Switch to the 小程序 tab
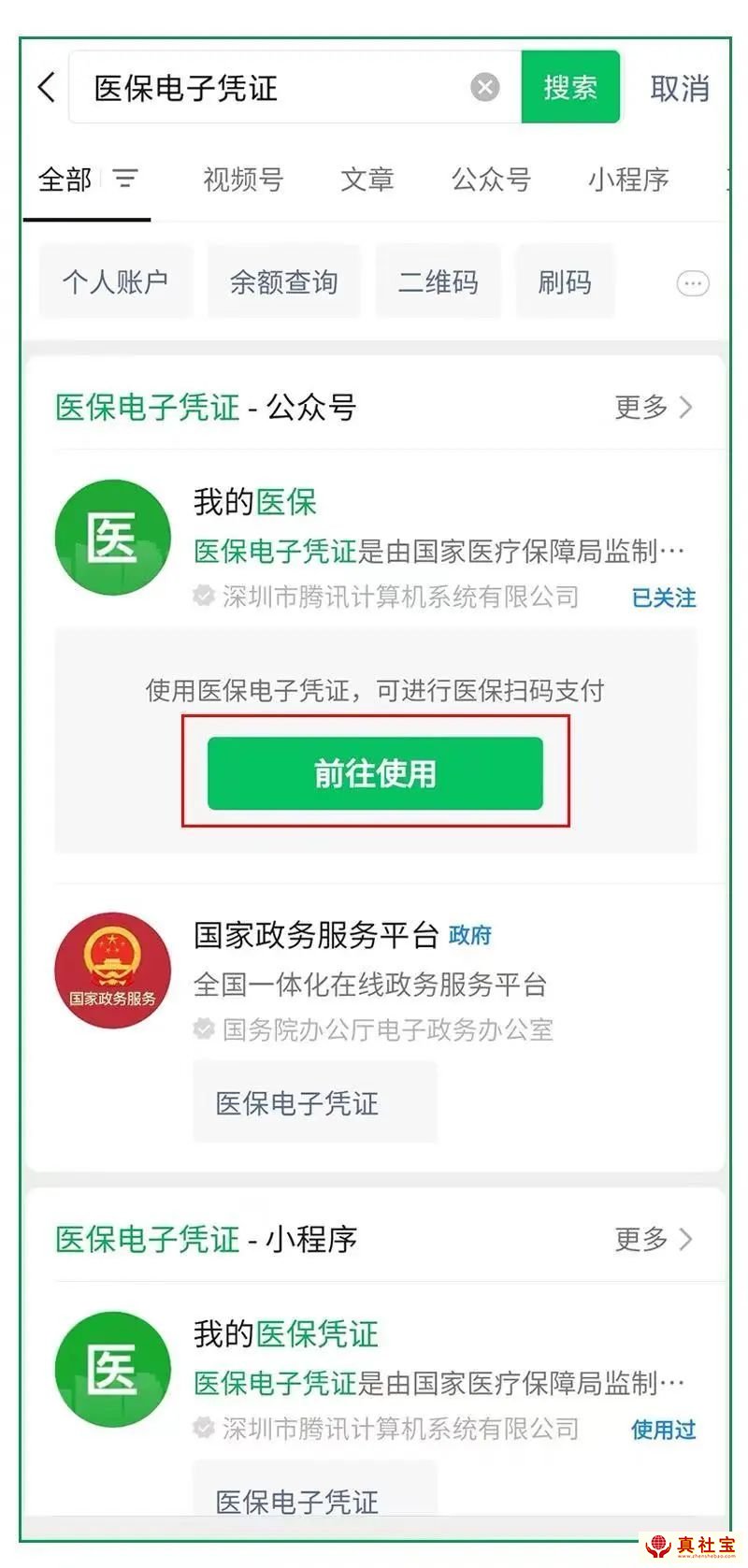 pyautogui.click(x=628, y=179)
